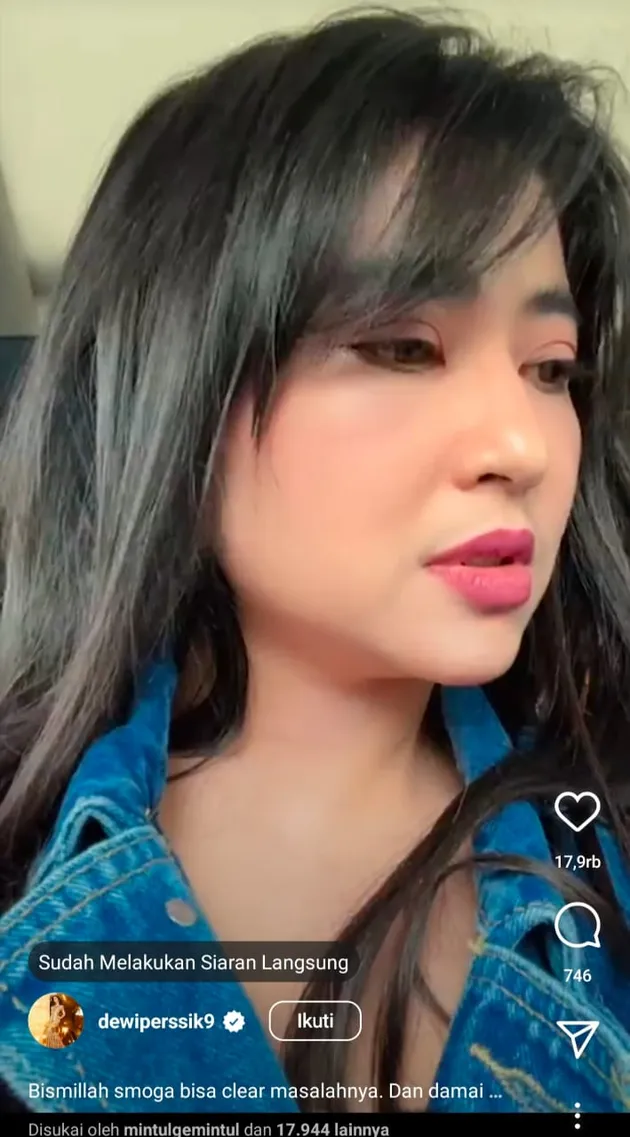Tap the Sudah Melakukan Siaran Langsung chip
630x1137 pixels.
point(193,963)
